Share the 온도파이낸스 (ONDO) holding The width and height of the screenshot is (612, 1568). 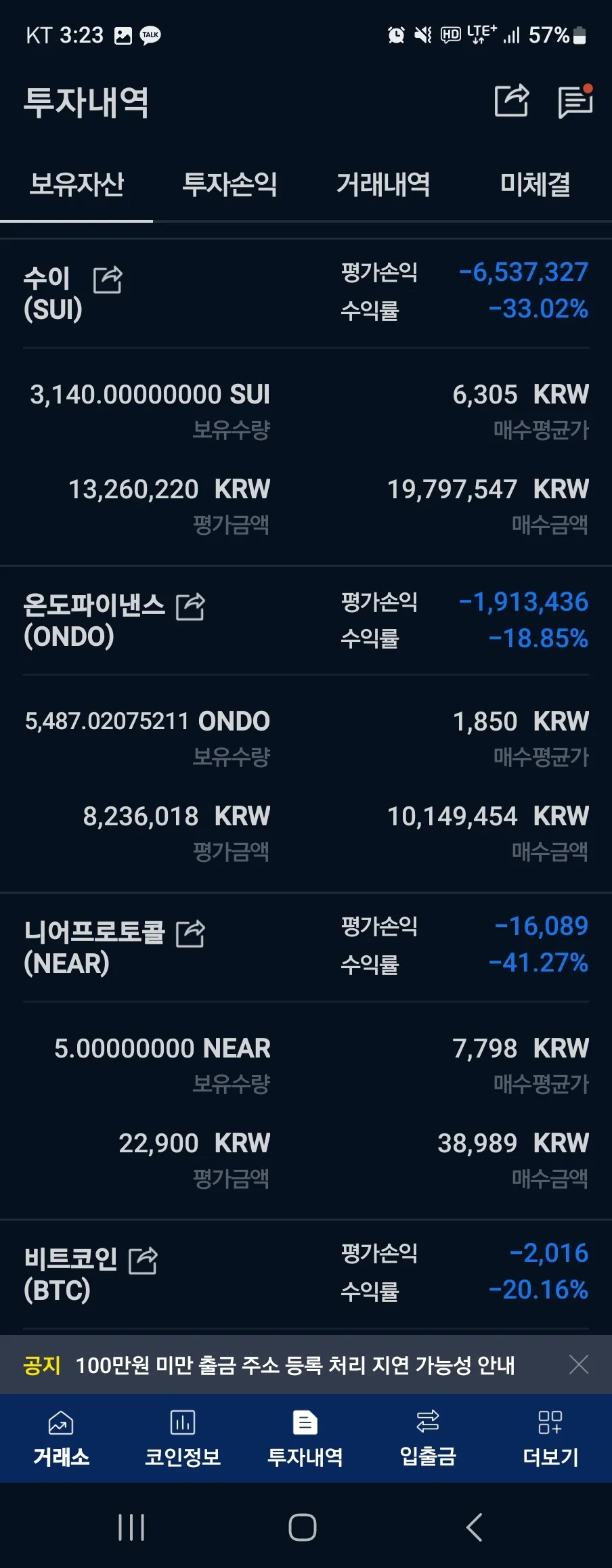tap(190, 607)
